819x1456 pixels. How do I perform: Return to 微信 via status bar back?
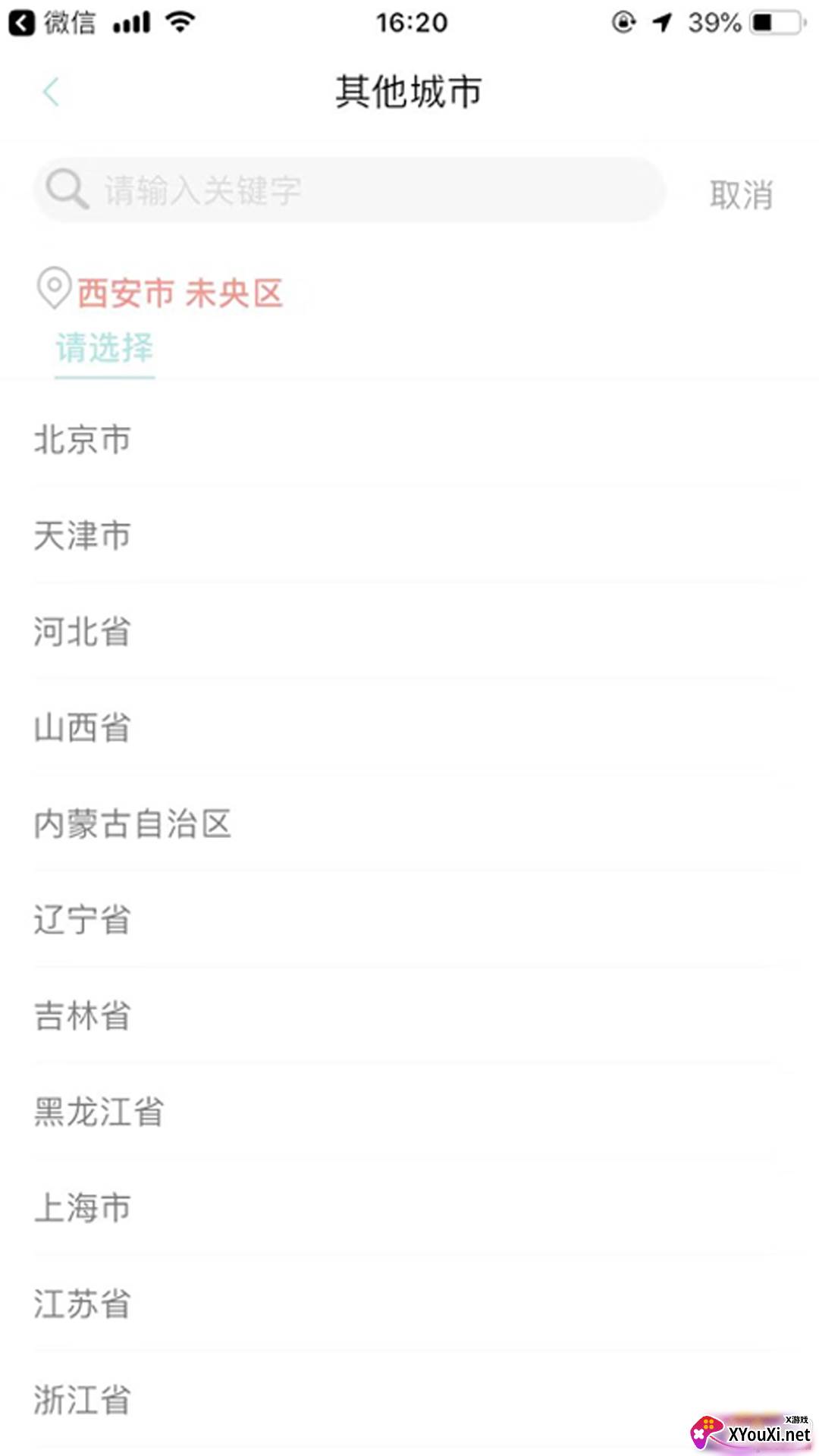click(52, 23)
